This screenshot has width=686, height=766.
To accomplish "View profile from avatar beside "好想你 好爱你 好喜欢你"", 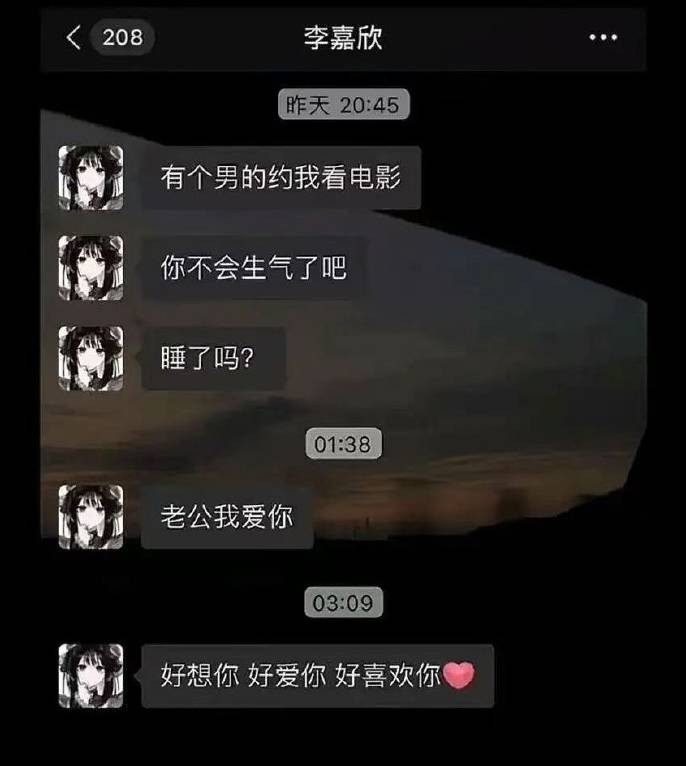I will point(91,676).
